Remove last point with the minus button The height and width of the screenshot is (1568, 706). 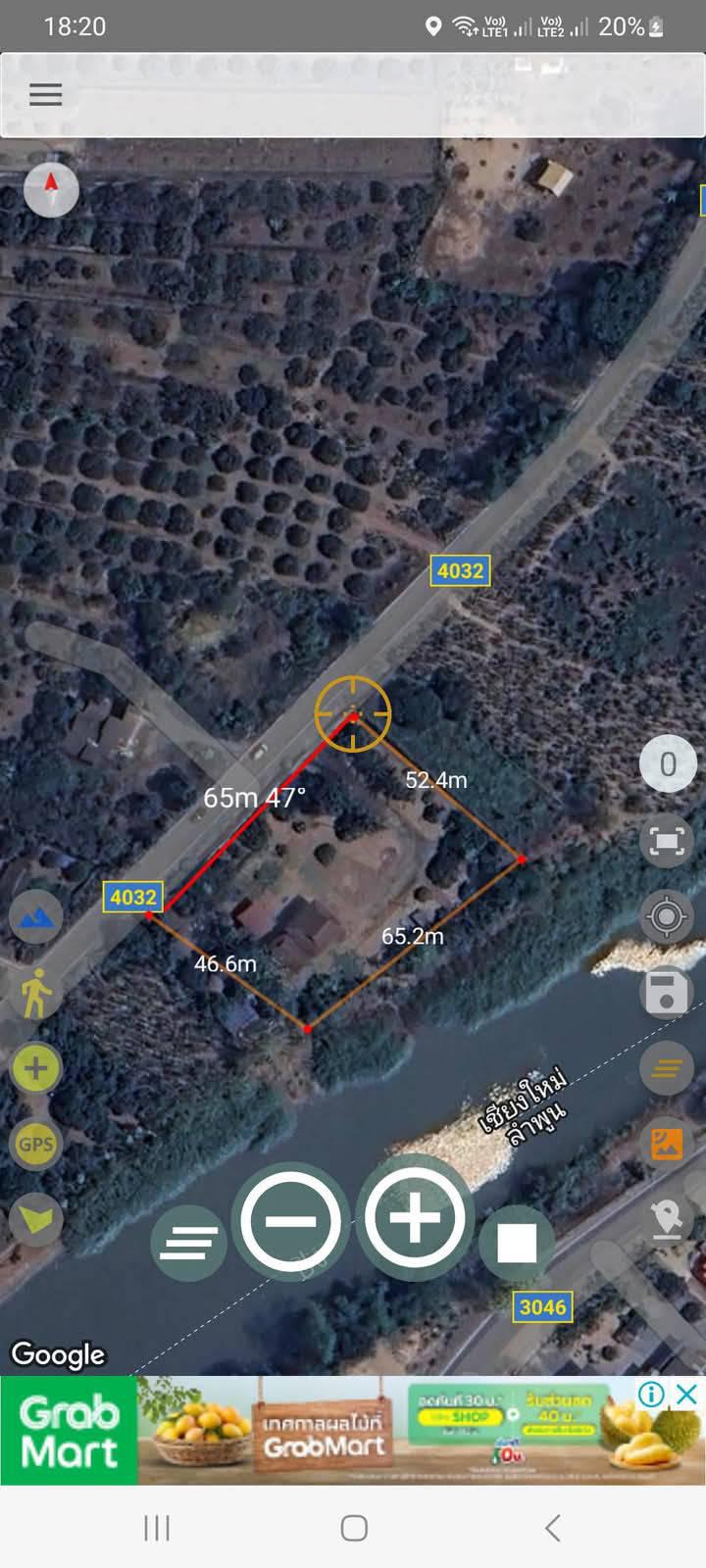coord(290,1221)
